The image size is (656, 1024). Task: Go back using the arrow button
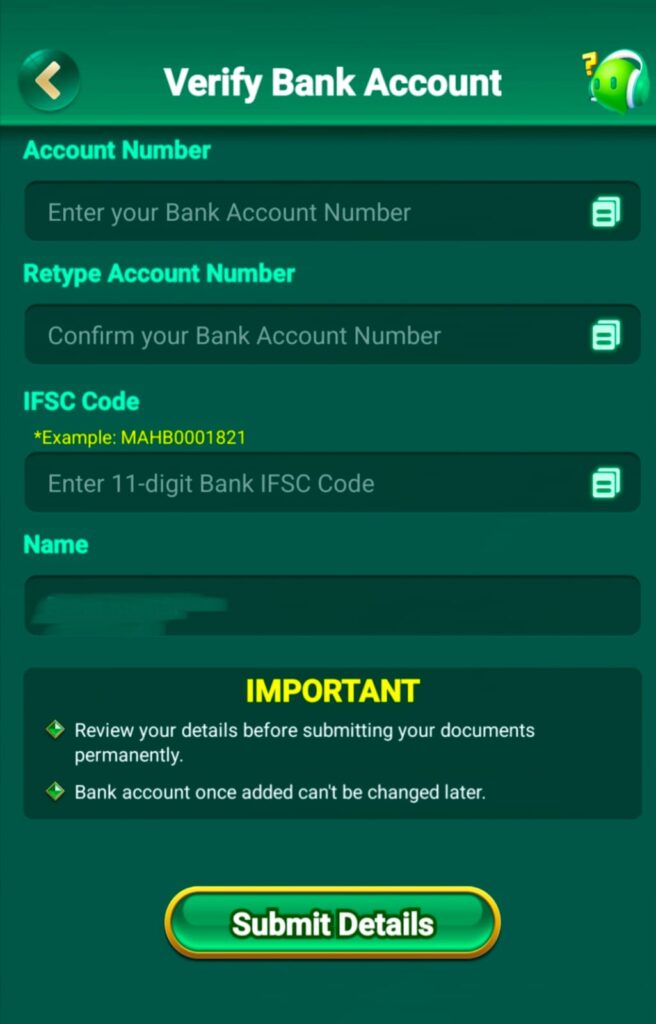coord(48,80)
